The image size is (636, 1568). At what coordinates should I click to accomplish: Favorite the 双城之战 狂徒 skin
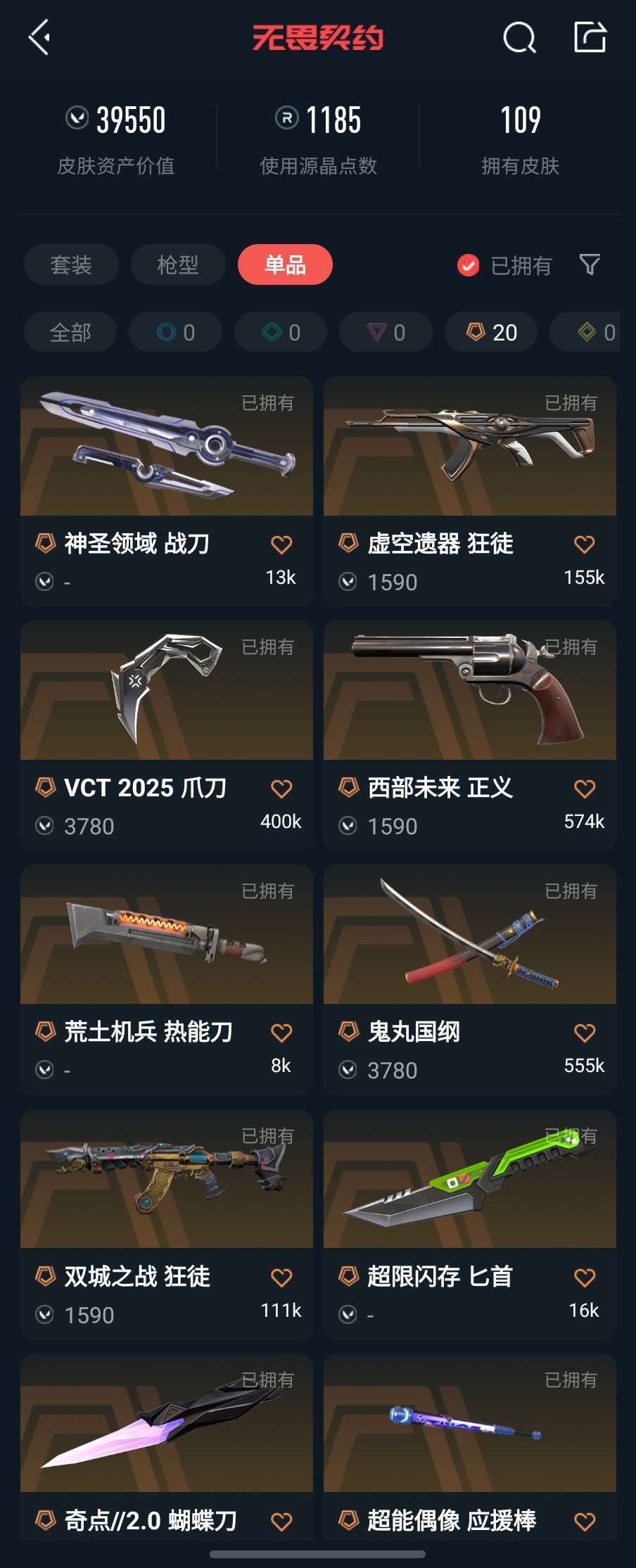[281, 1277]
